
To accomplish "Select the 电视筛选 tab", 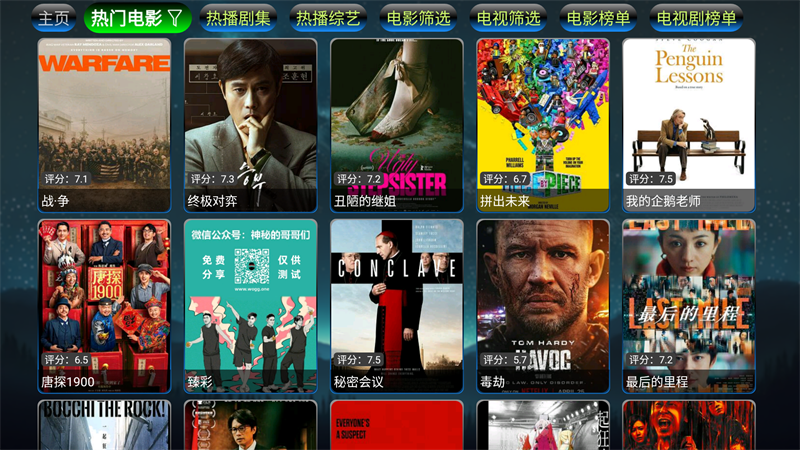I will 507,18.
